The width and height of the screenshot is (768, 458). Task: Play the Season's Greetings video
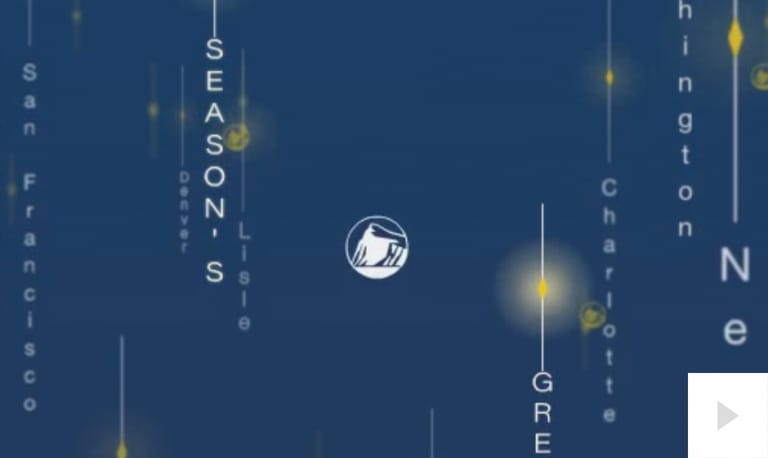(727, 415)
